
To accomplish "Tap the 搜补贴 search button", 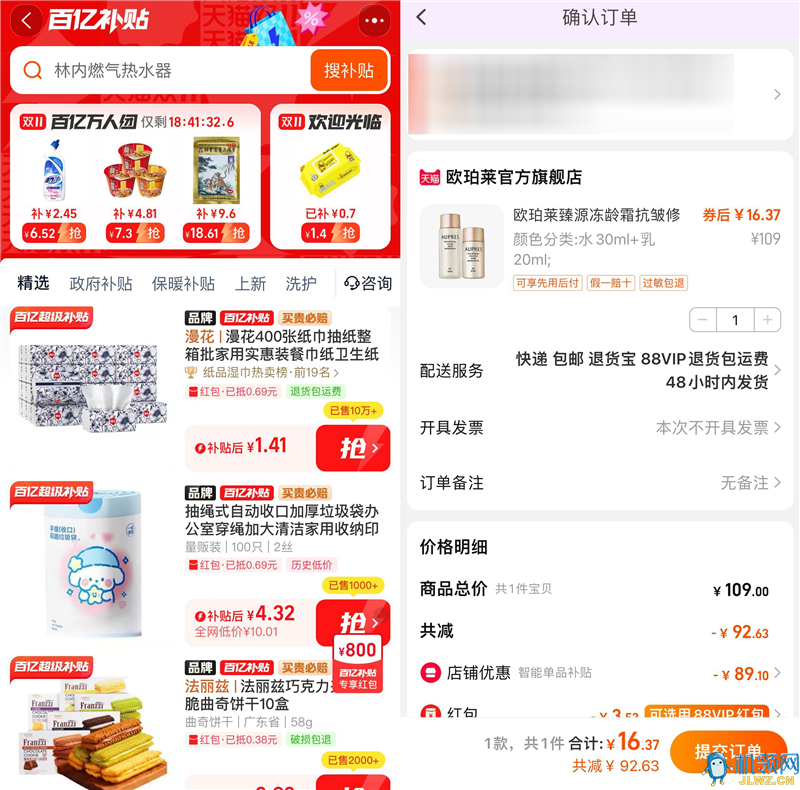I will [349, 71].
